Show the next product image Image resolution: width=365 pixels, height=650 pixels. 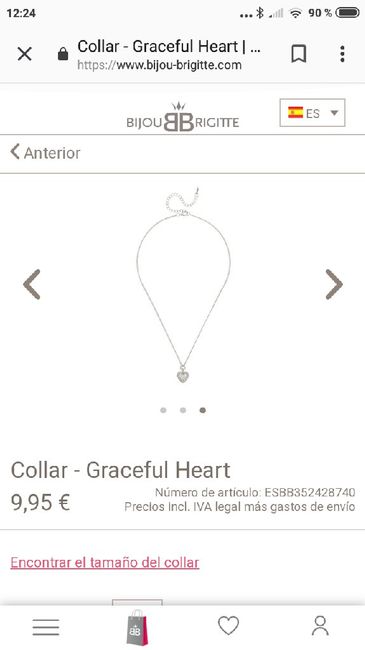click(334, 284)
